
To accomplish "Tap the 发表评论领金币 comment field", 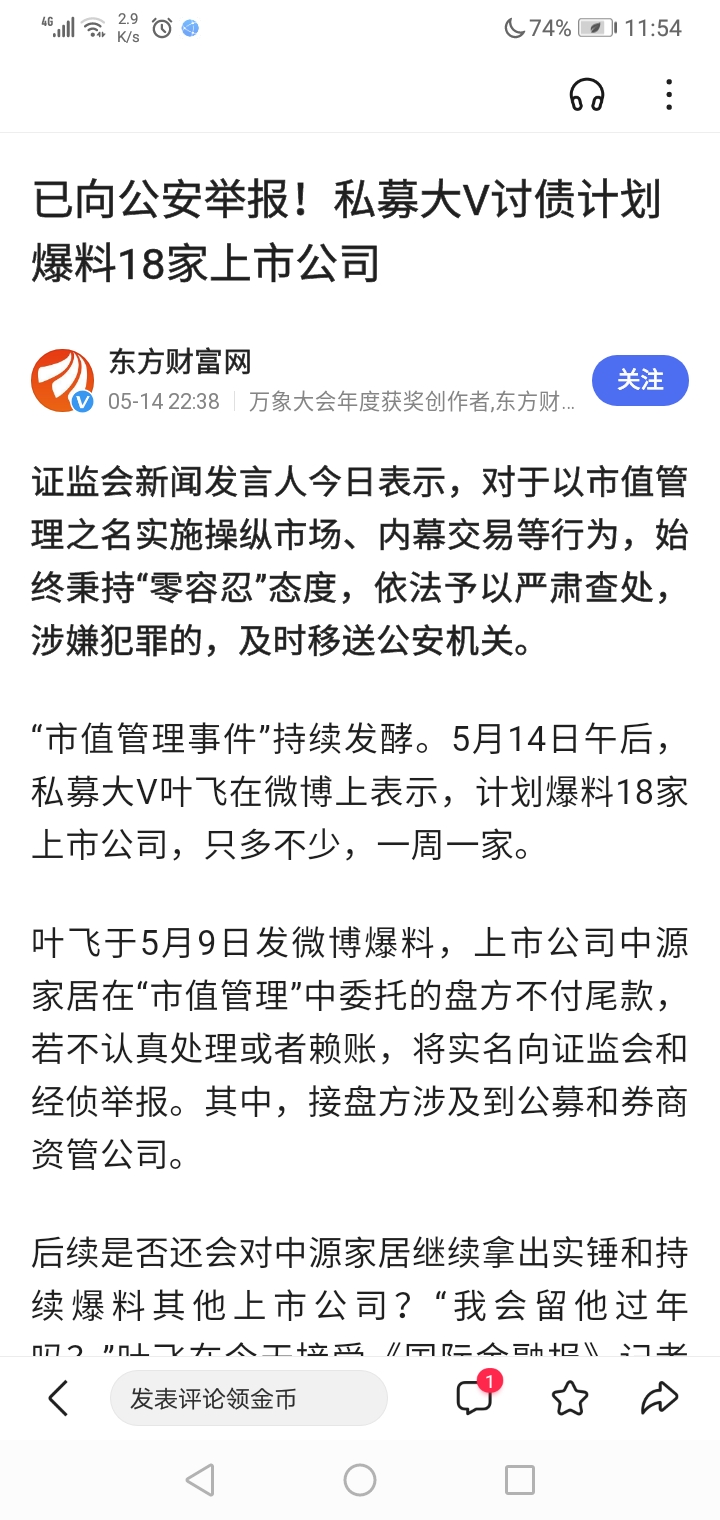I will [x=248, y=1398].
